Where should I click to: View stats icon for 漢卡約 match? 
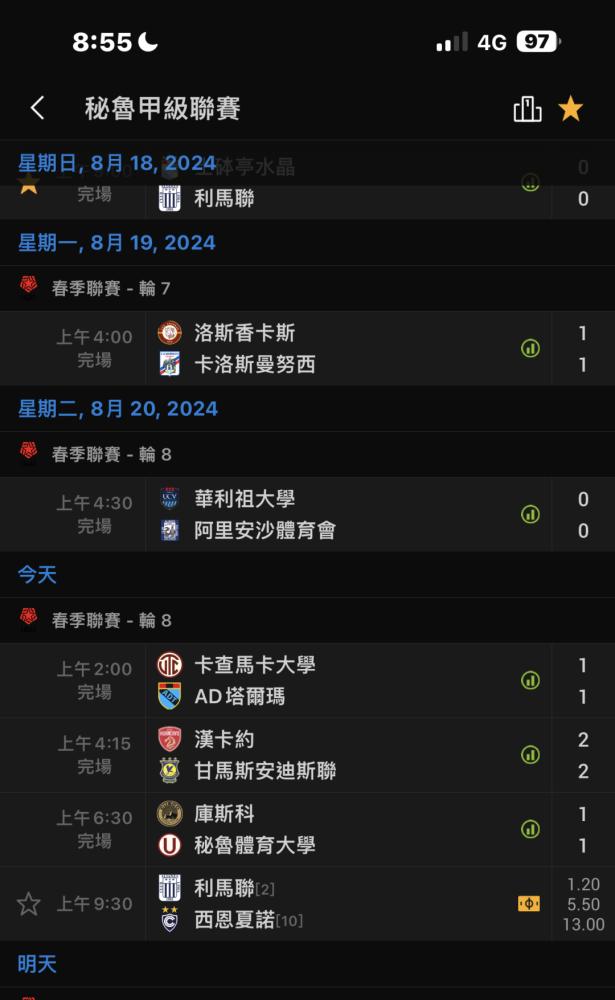pyautogui.click(x=530, y=755)
